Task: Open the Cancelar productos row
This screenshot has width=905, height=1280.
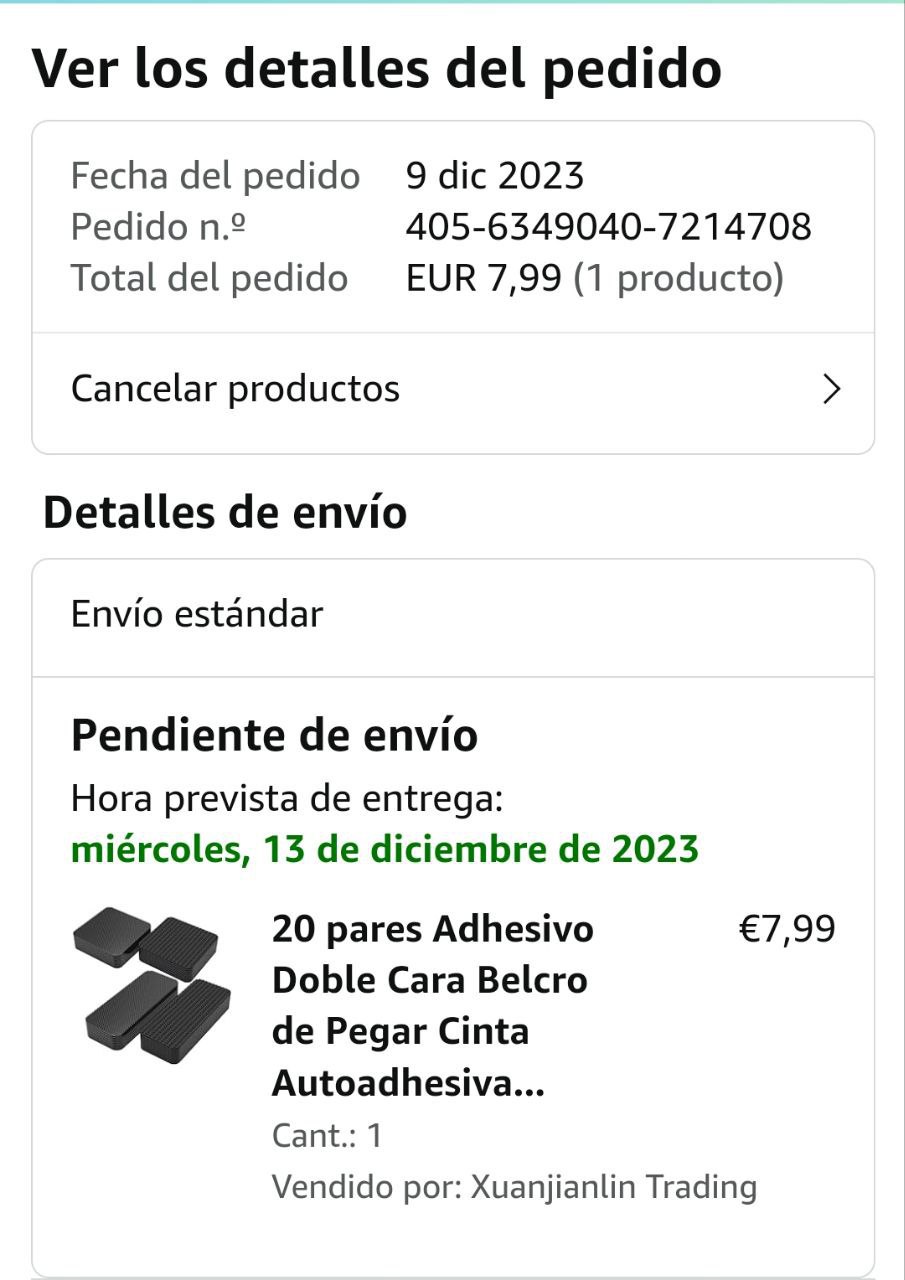Action: click(x=452, y=389)
